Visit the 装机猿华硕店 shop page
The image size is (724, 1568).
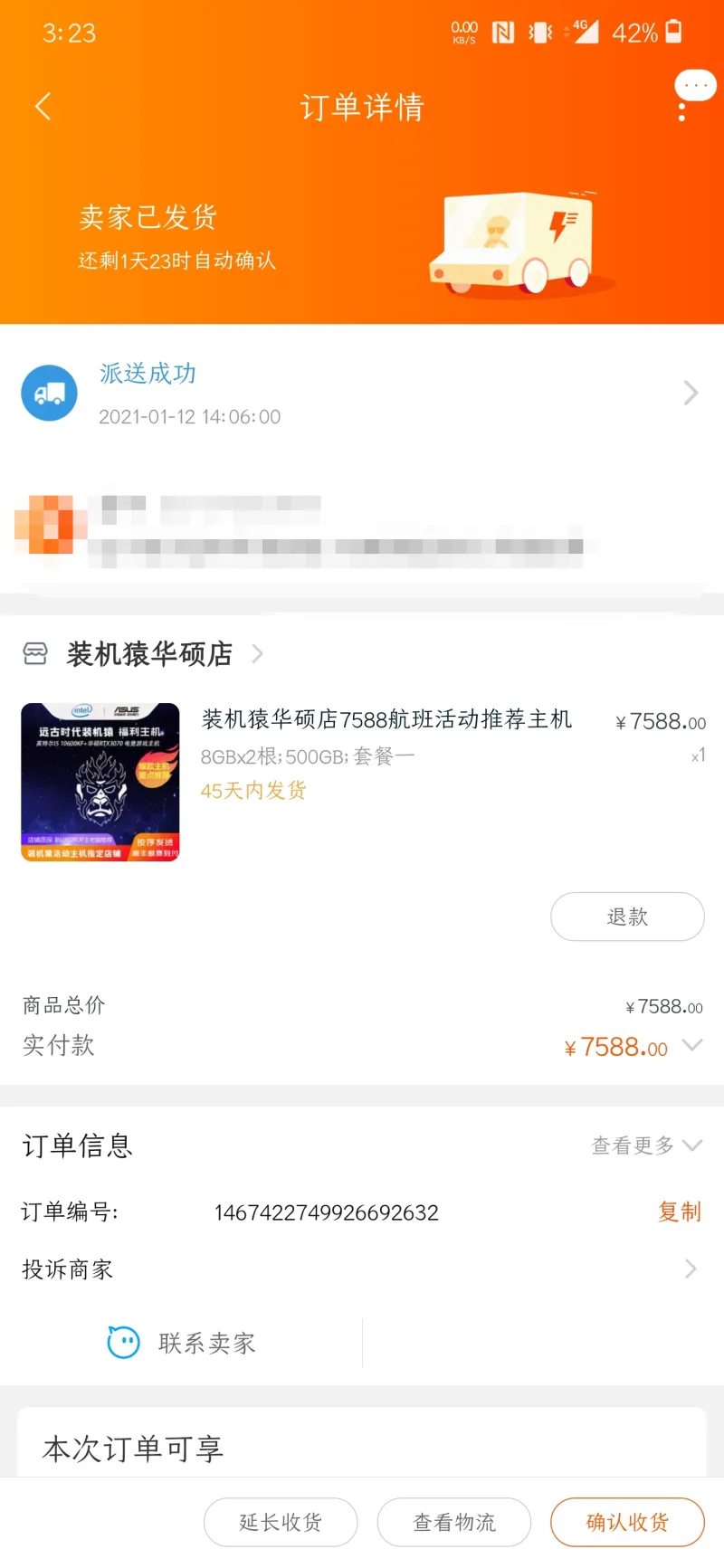[x=150, y=653]
